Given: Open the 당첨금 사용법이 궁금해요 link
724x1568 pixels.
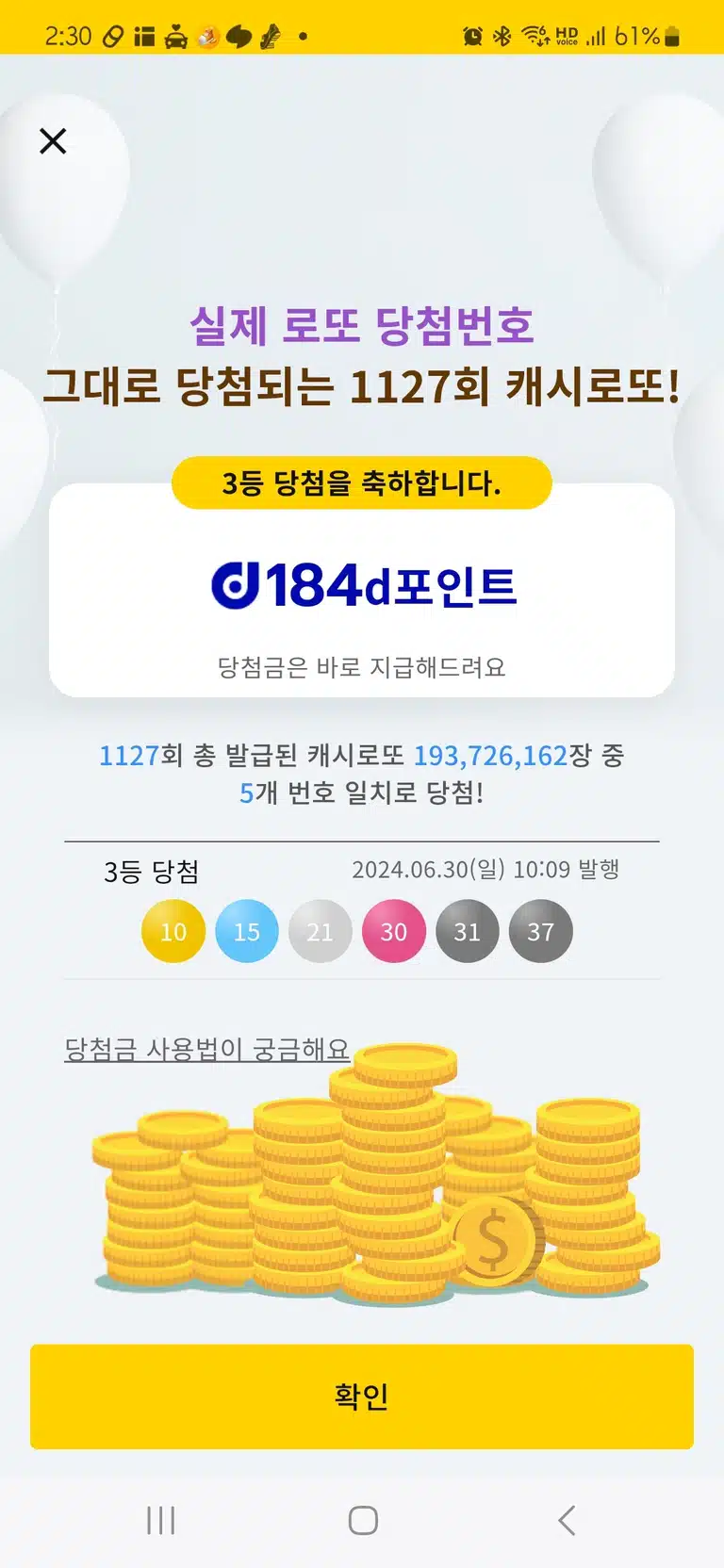Looking at the screenshot, I should point(206,1049).
